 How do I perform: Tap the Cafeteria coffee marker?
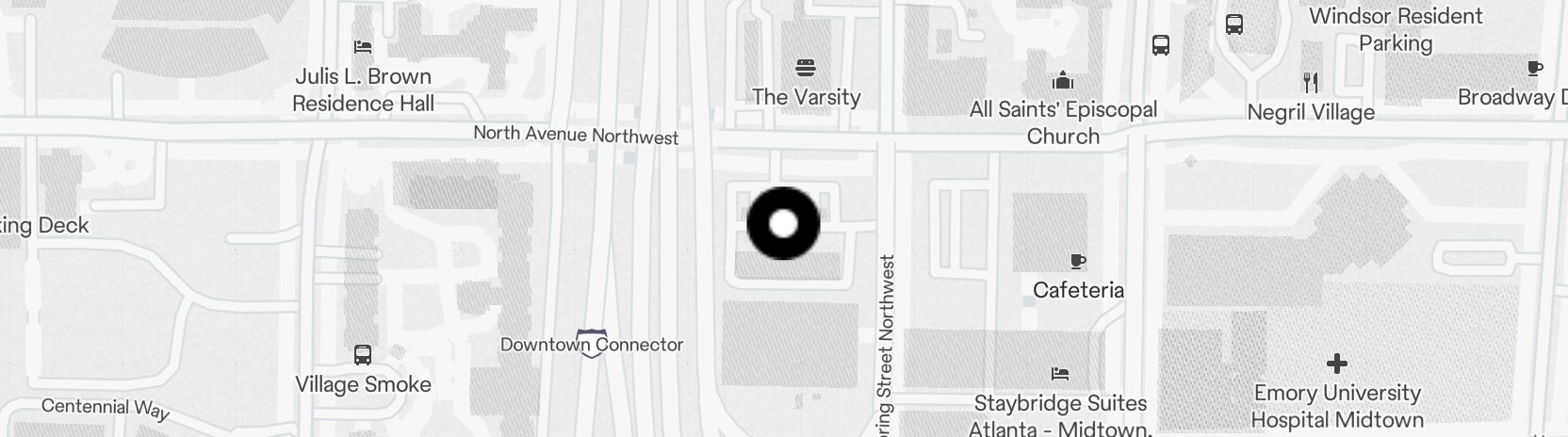[x=1078, y=262]
